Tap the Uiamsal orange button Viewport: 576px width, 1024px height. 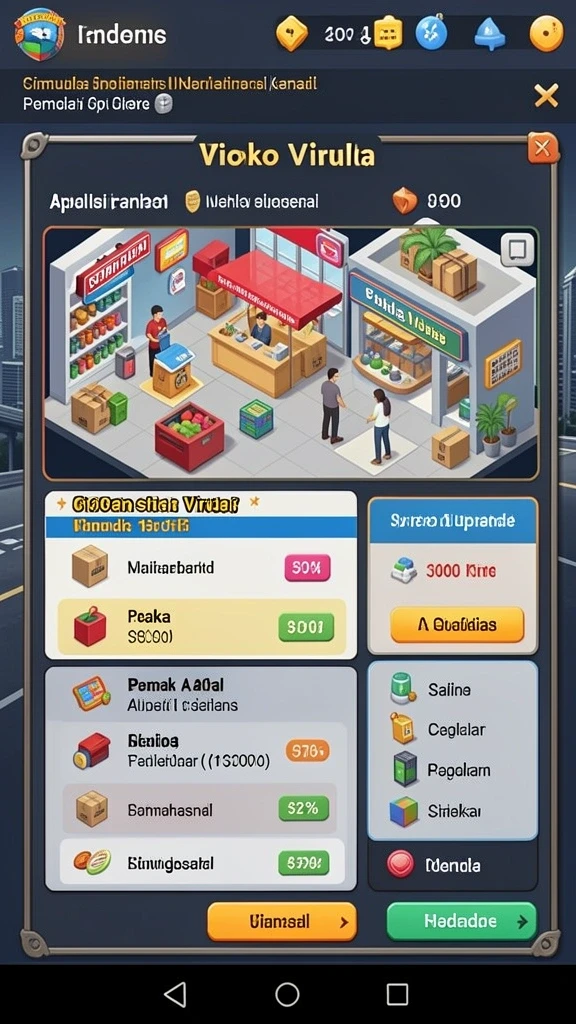click(x=282, y=921)
